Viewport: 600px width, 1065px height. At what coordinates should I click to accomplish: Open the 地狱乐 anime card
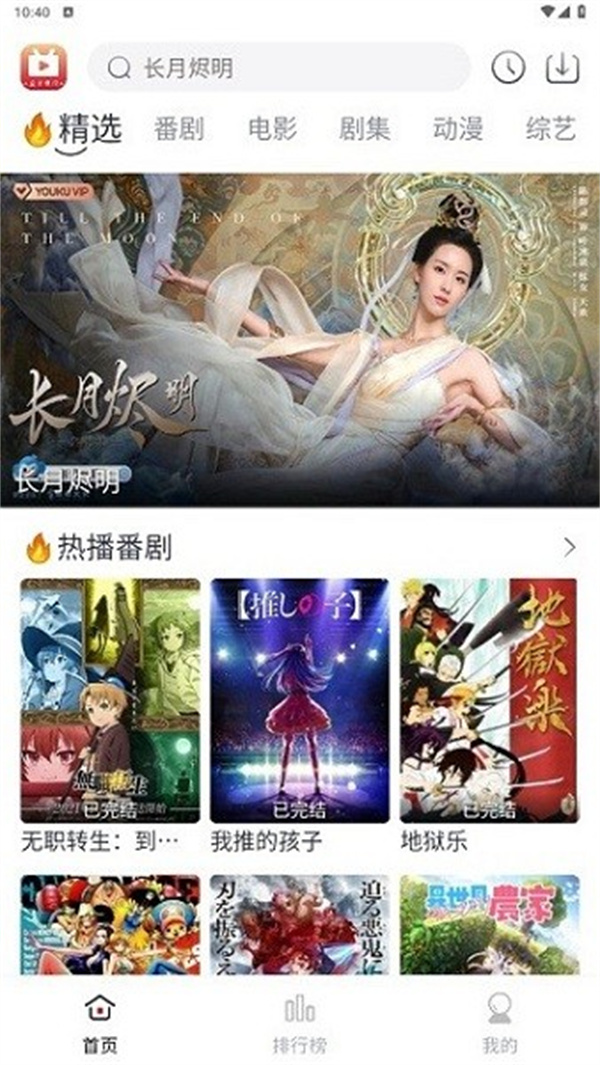[489, 700]
